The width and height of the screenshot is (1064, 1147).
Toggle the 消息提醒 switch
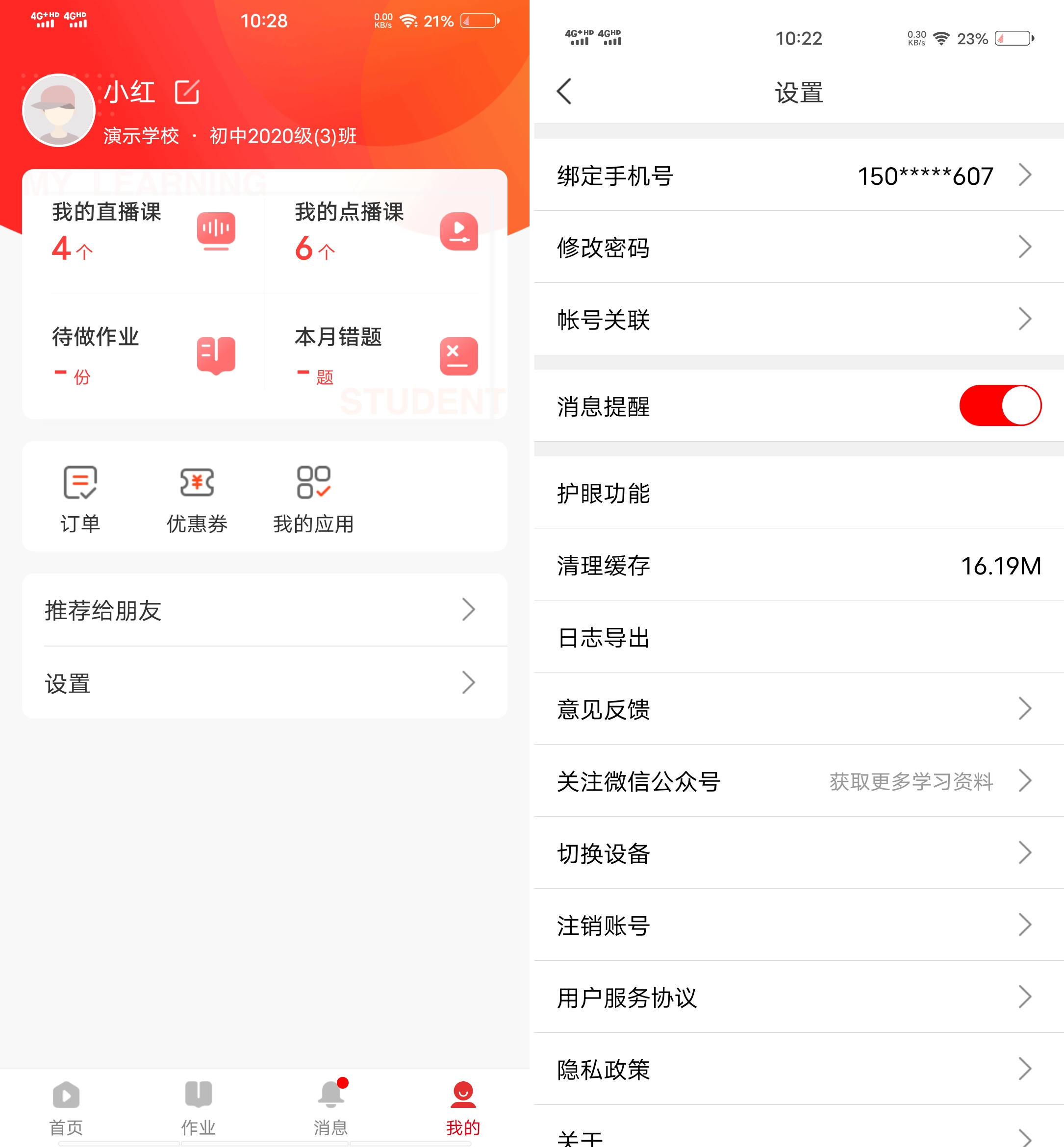[x=999, y=406]
